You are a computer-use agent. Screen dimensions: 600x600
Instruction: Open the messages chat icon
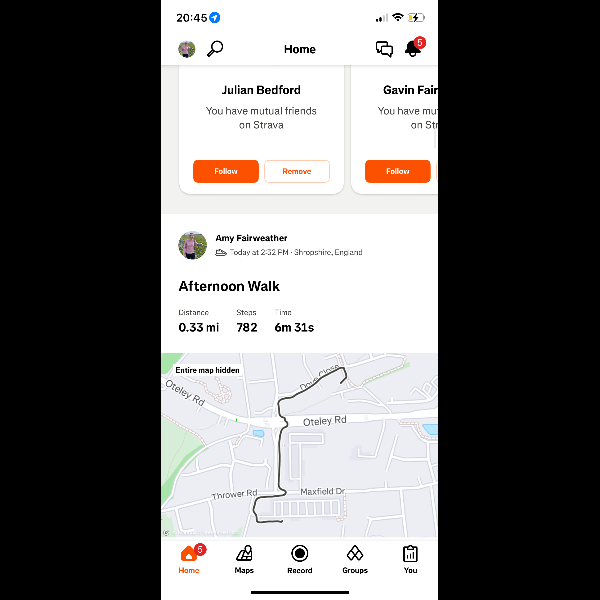coord(384,49)
